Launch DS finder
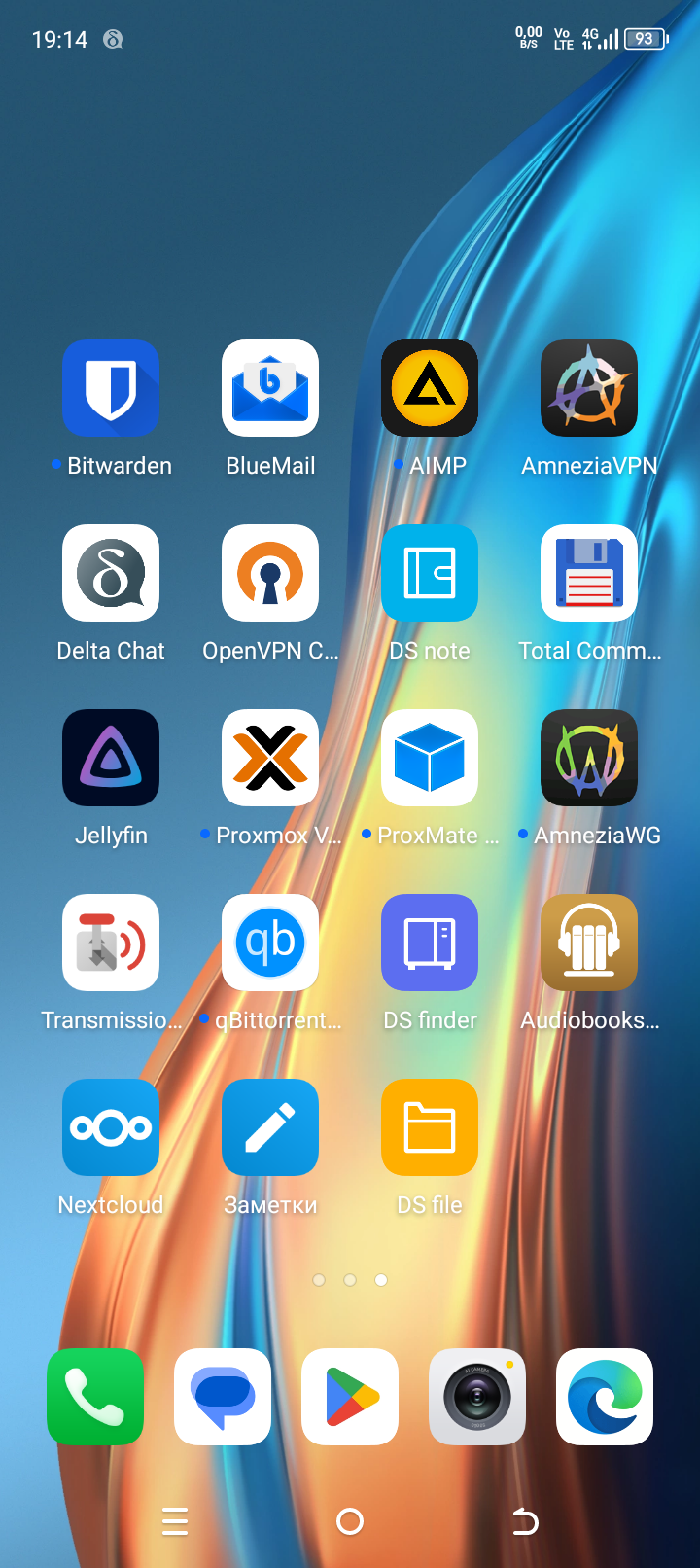The height and width of the screenshot is (1568, 700). 430,943
